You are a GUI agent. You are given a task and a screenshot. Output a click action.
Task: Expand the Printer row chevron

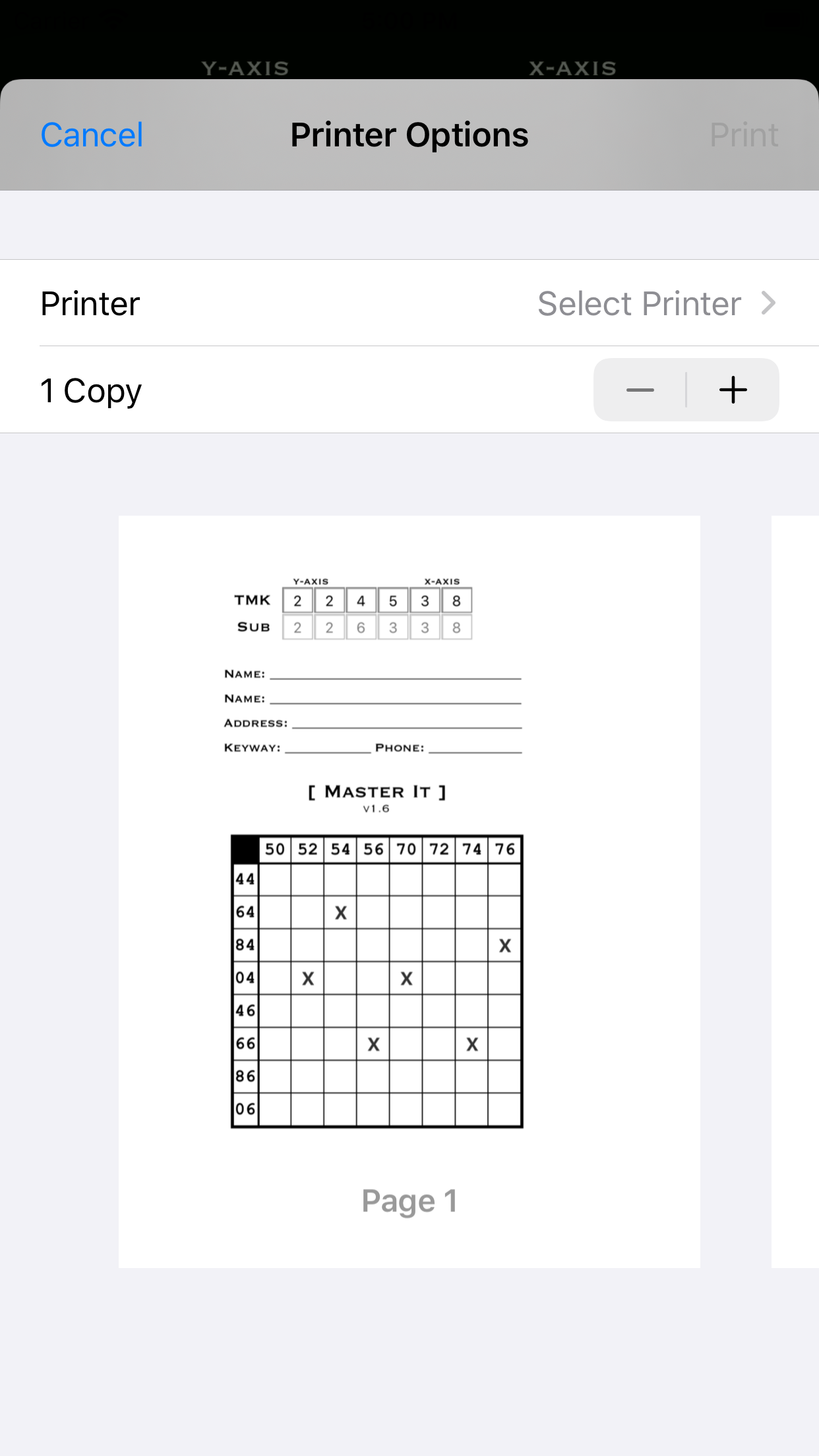tap(769, 303)
